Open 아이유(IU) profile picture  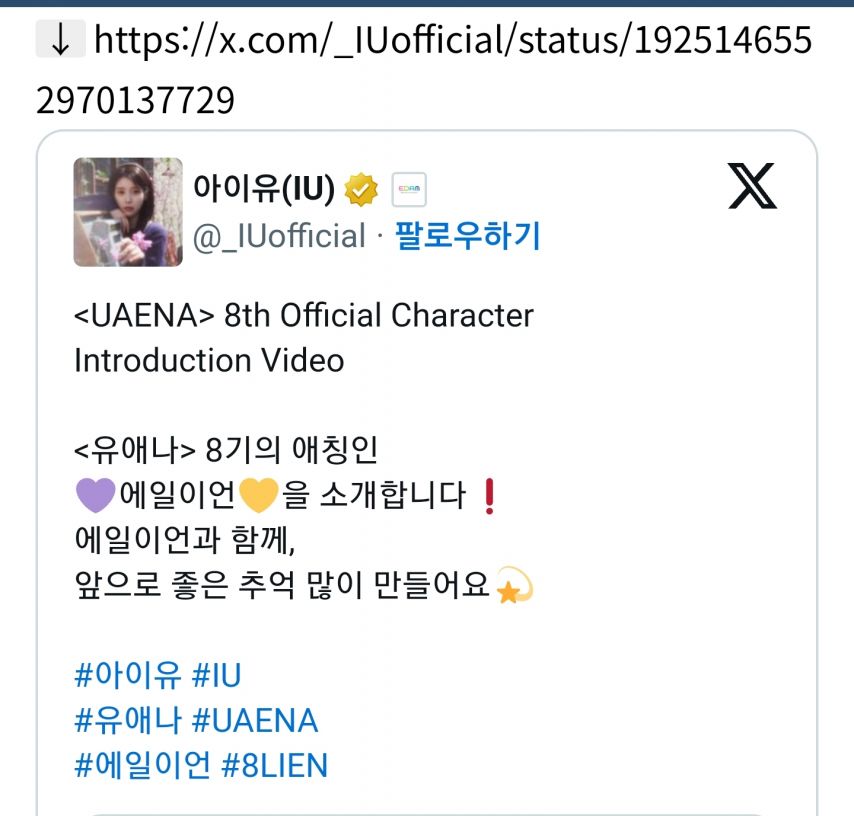coord(128,212)
